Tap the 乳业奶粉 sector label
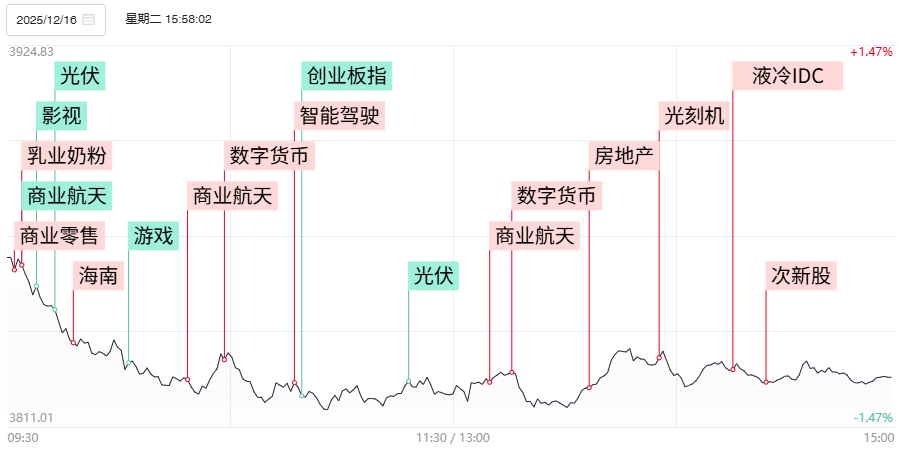Screen dimensions: 900x451 click(67, 156)
